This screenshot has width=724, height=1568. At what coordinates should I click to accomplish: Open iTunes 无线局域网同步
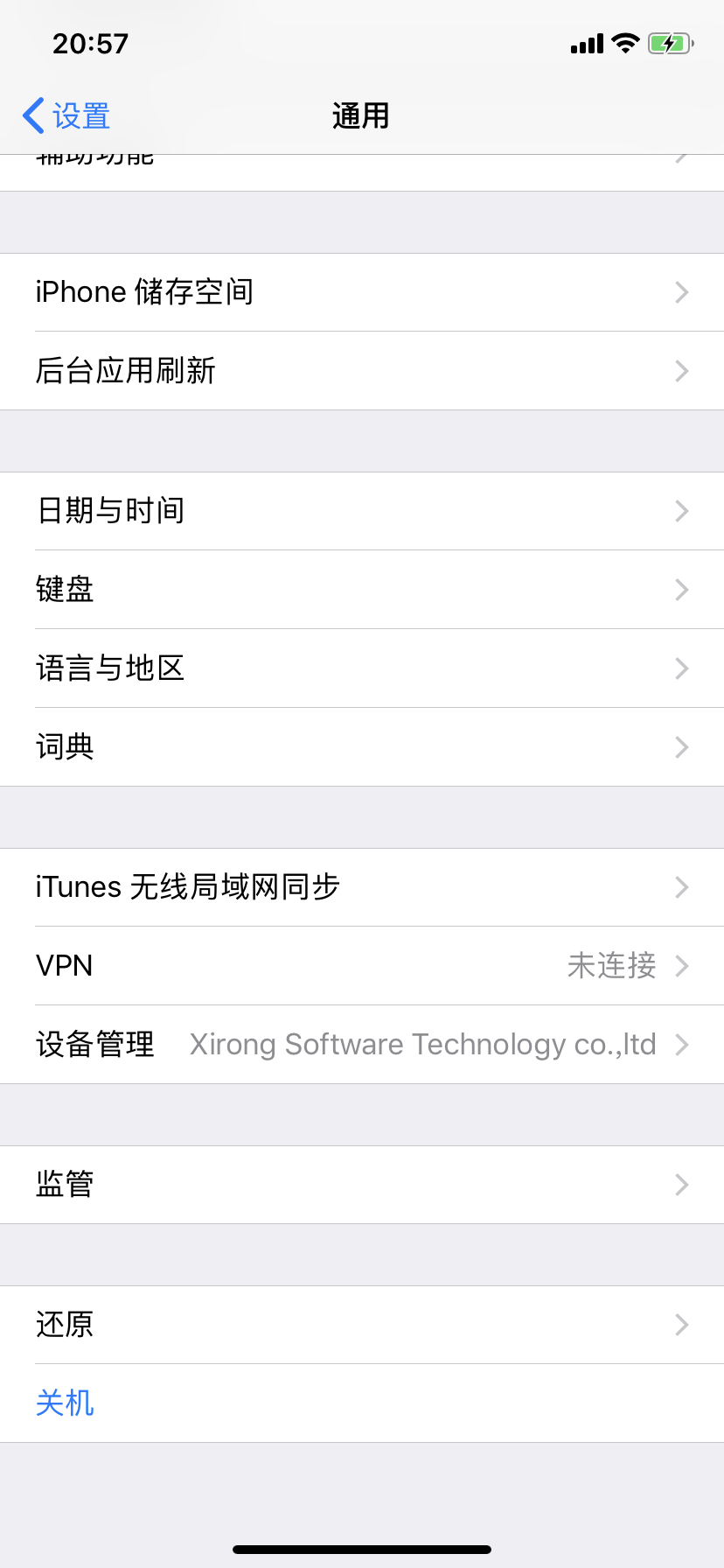click(362, 887)
